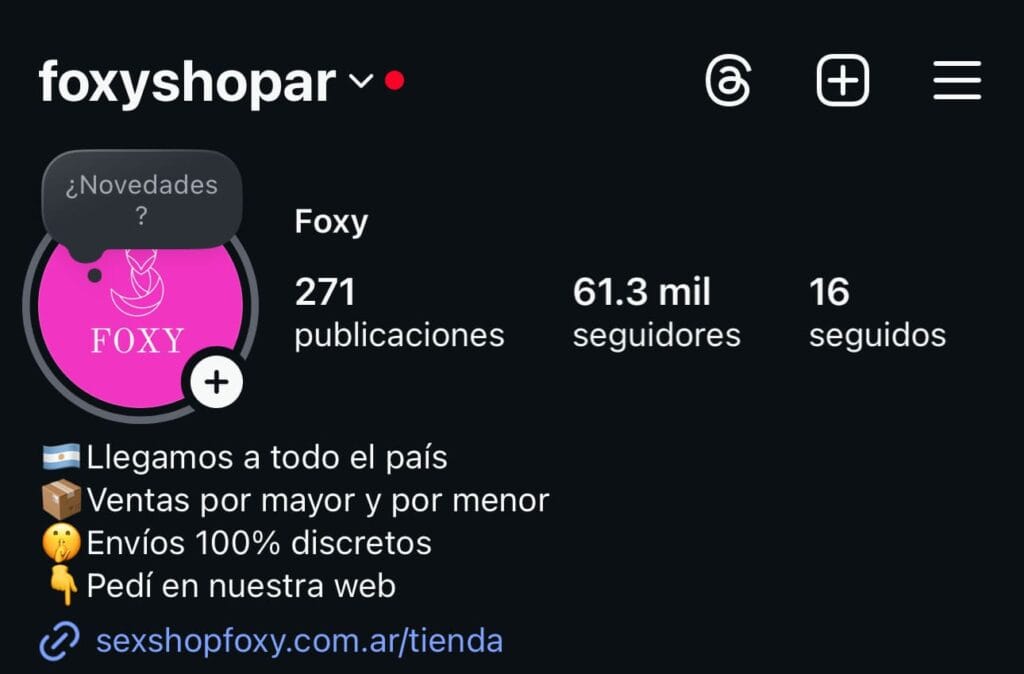Open the hamburger menu

[957, 81]
